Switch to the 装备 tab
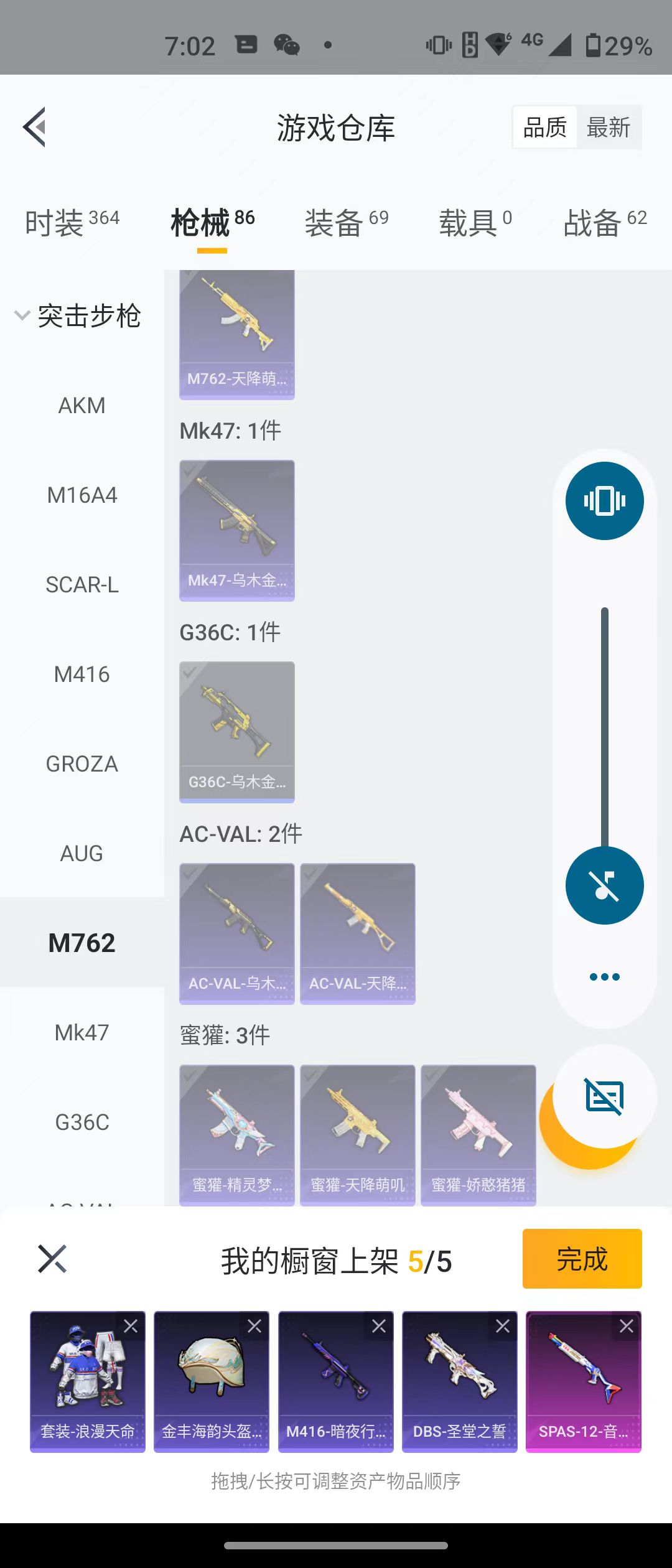This screenshot has height=1568, width=672. click(x=346, y=223)
